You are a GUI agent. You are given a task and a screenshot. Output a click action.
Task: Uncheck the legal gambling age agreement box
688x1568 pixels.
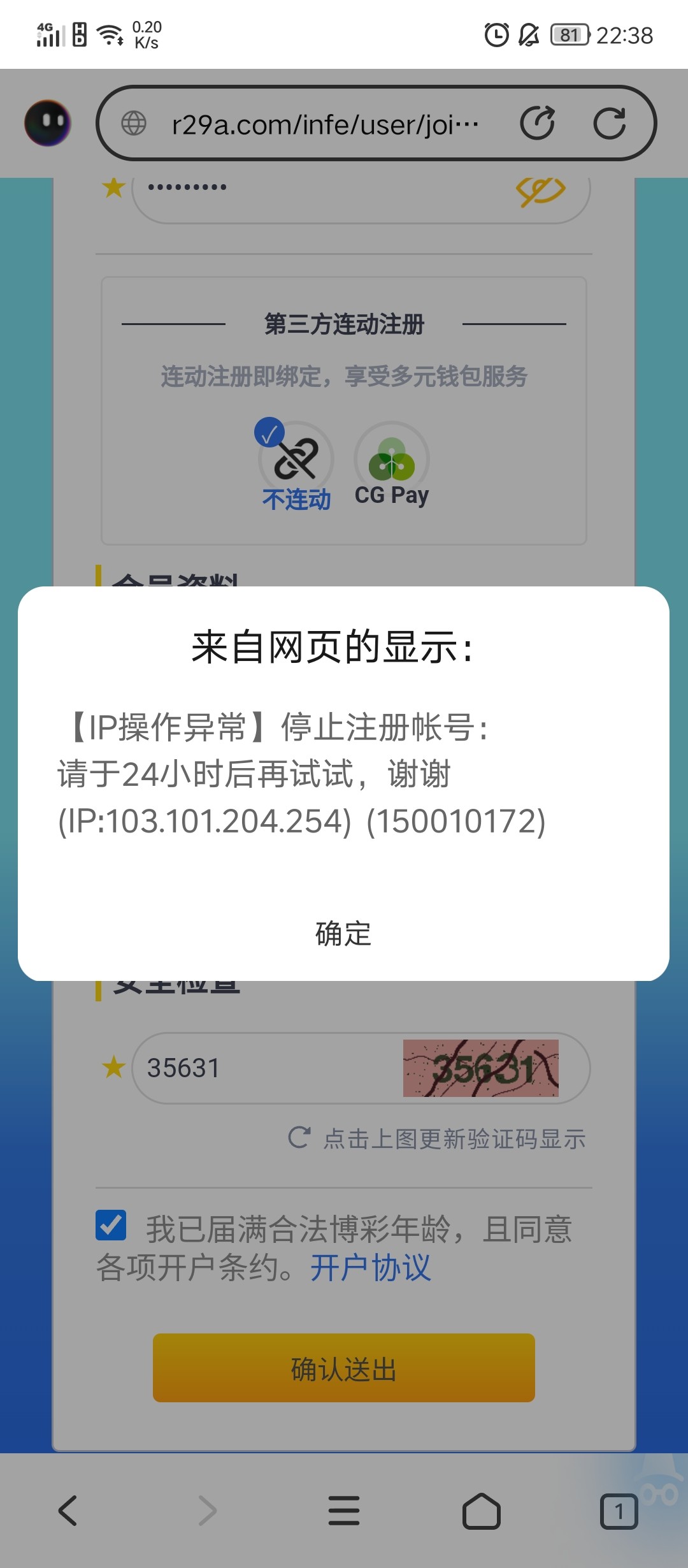pos(111,1225)
